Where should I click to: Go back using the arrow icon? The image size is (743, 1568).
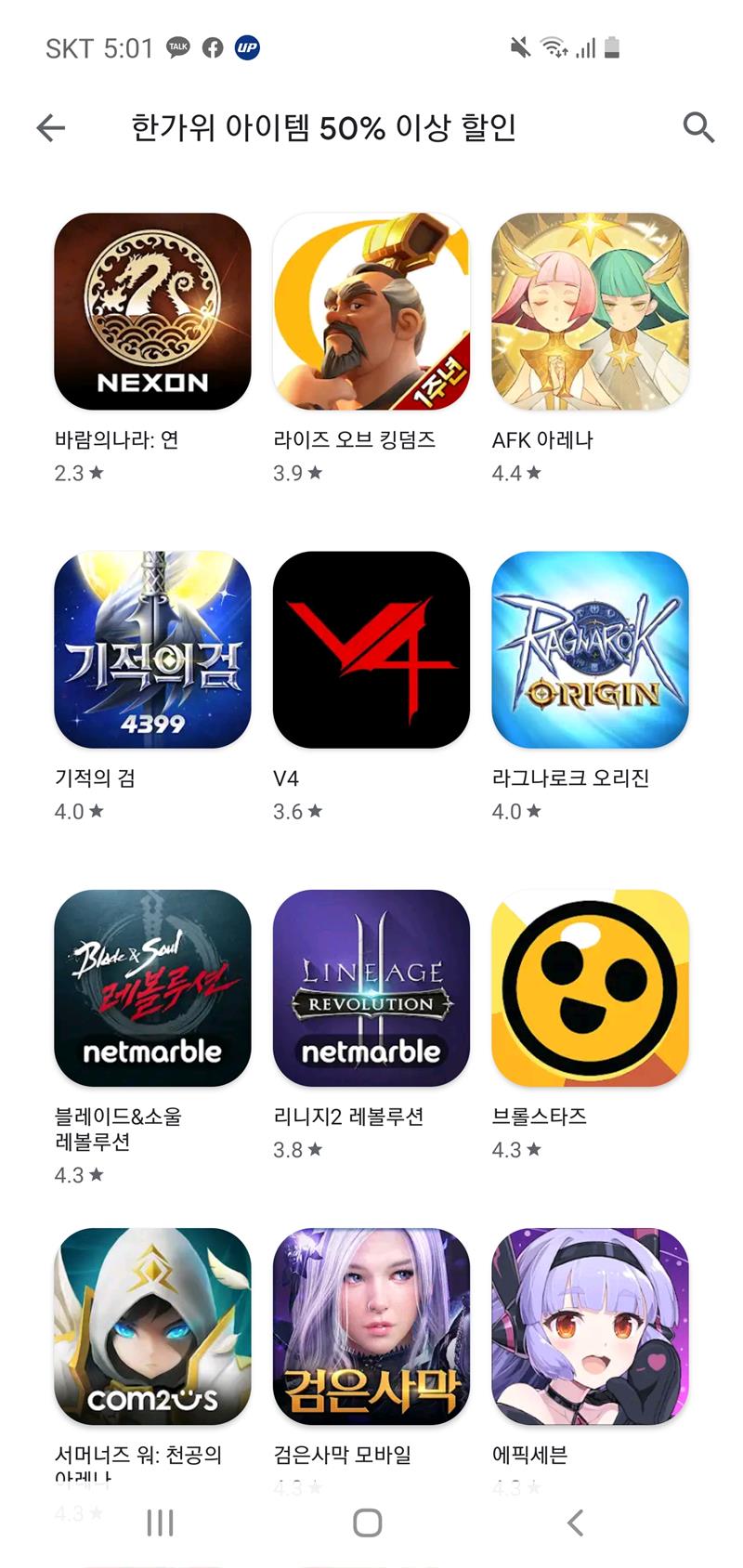click(x=51, y=127)
